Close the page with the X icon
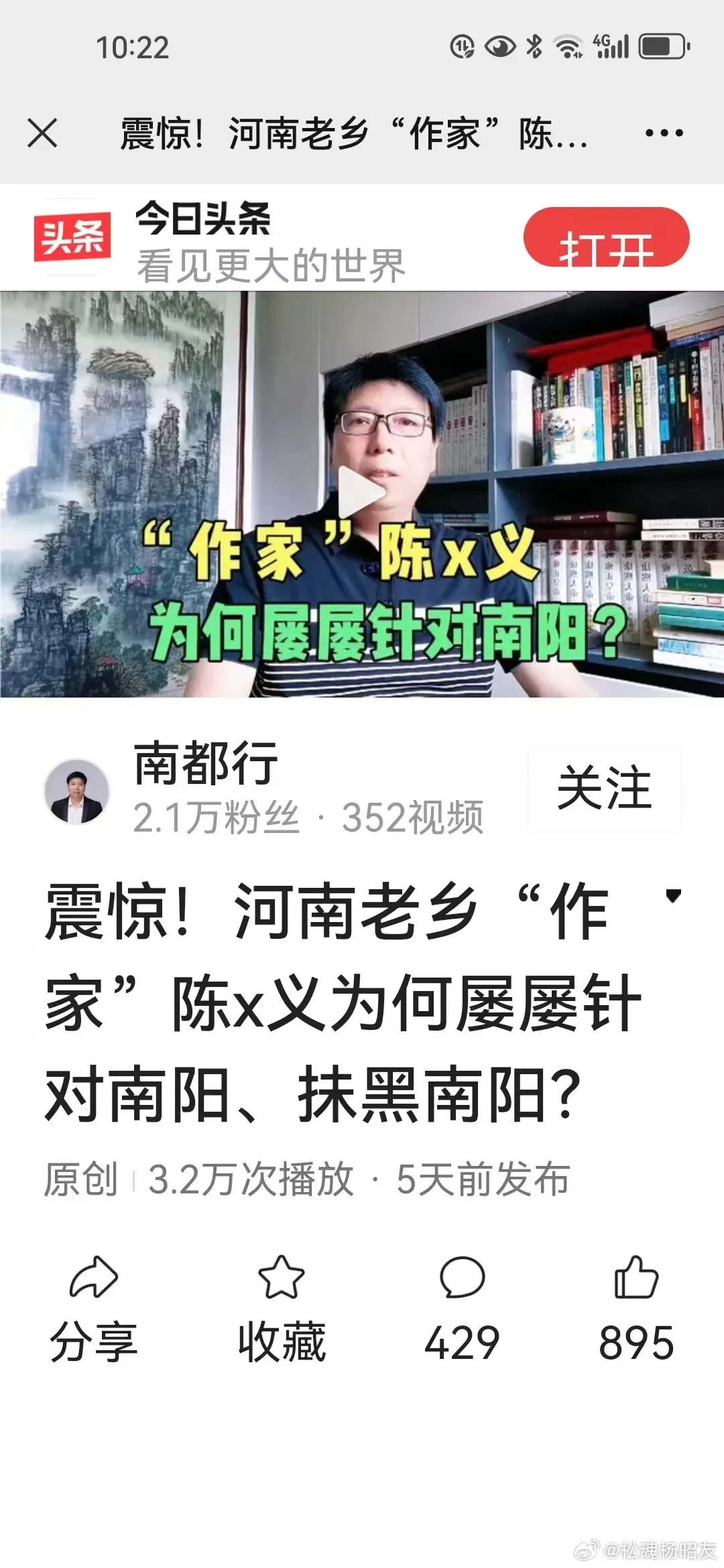The image size is (724, 1568). 42,133
